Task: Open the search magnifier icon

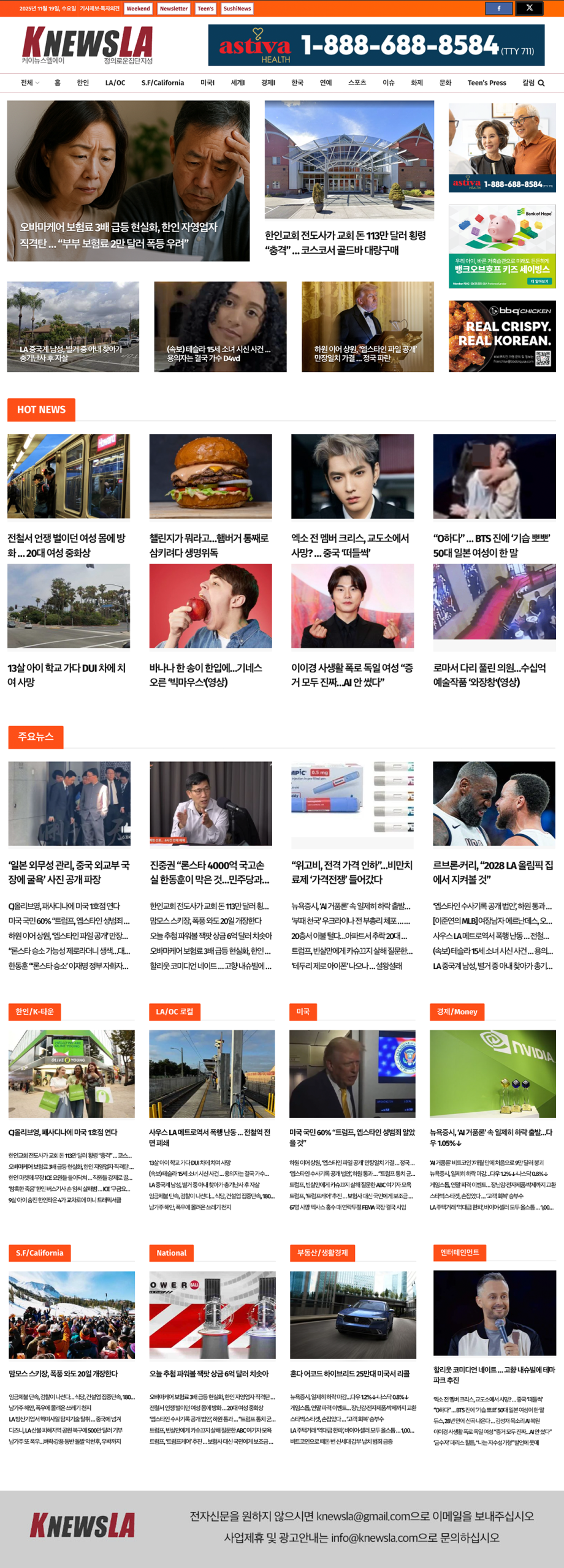Action: [x=541, y=83]
